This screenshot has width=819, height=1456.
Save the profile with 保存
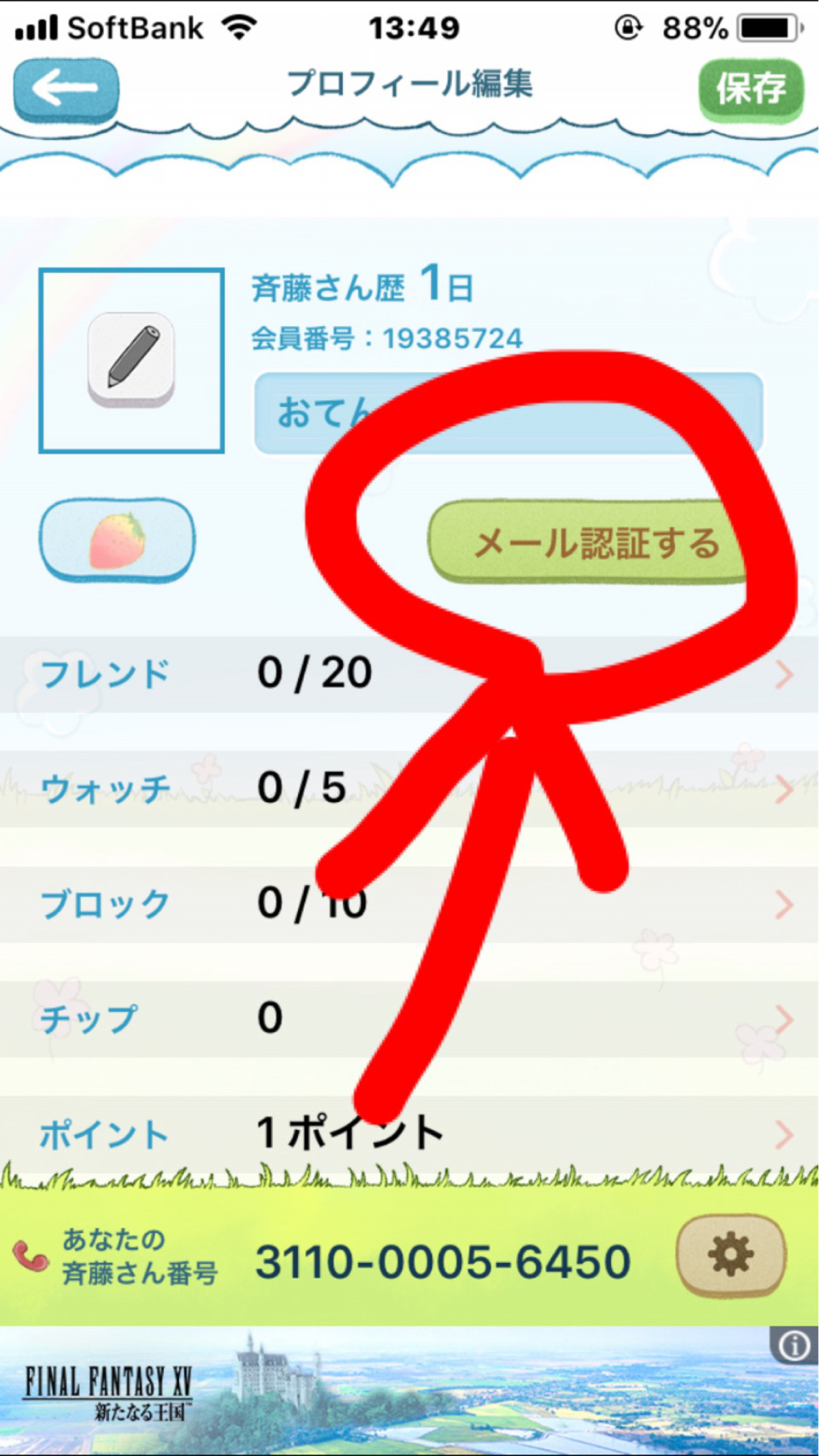751,90
